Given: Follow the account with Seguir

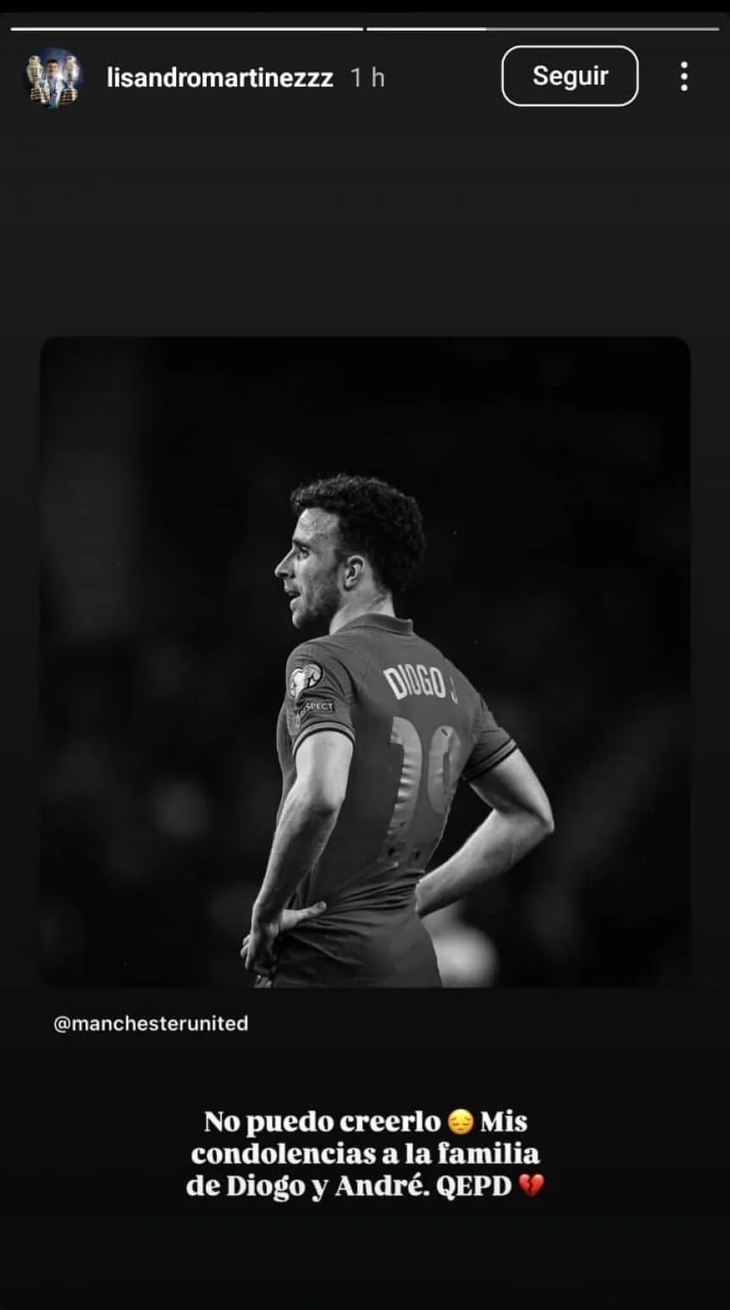Looking at the screenshot, I should [569, 76].
